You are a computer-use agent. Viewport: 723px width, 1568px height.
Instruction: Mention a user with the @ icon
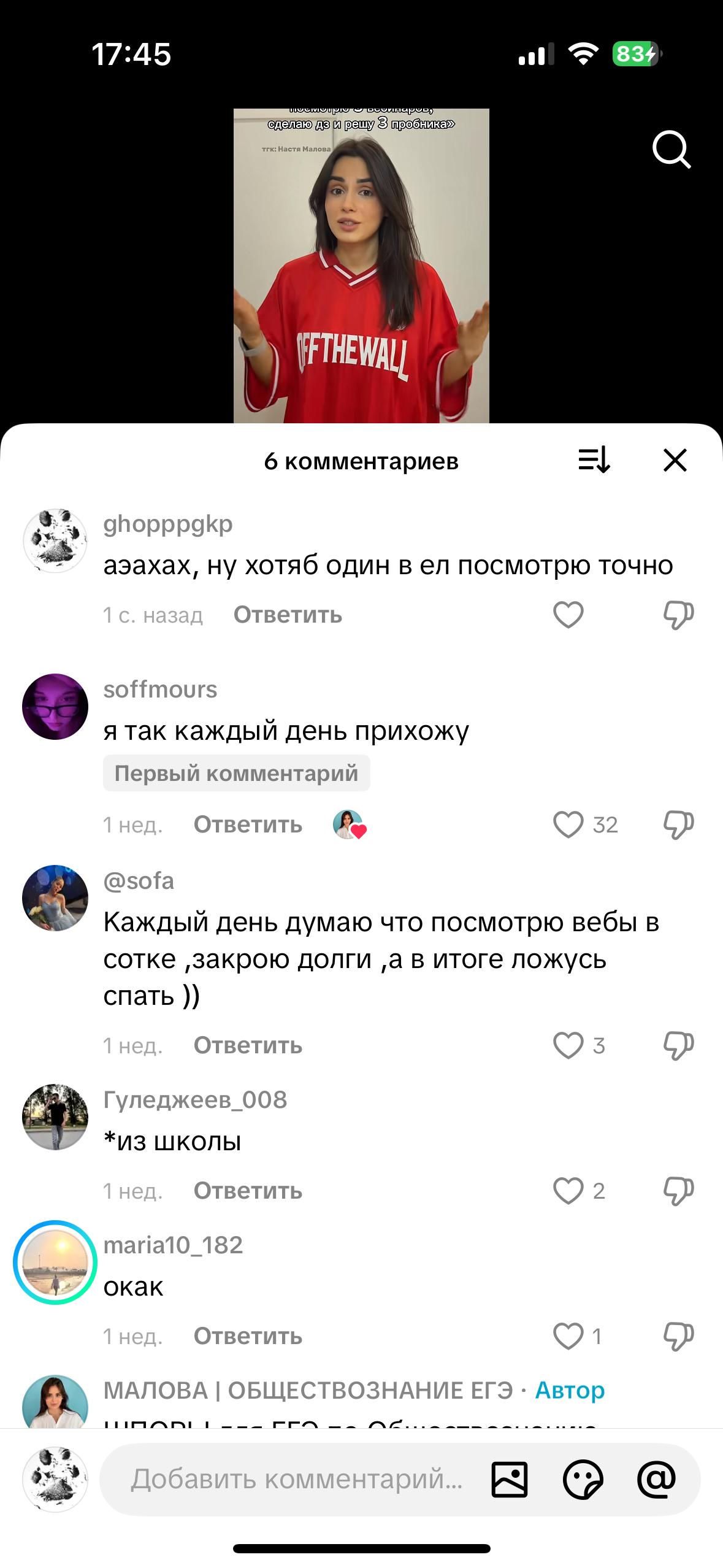(656, 1479)
